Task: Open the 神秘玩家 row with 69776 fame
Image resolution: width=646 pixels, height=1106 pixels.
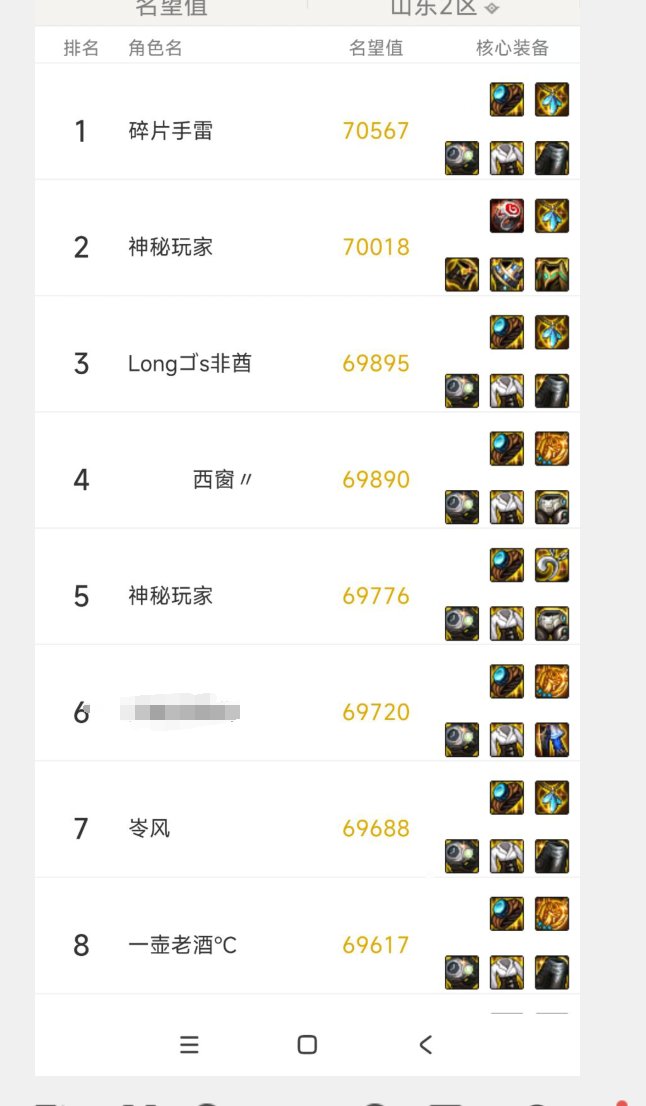Action: pyautogui.click(x=307, y=587)
